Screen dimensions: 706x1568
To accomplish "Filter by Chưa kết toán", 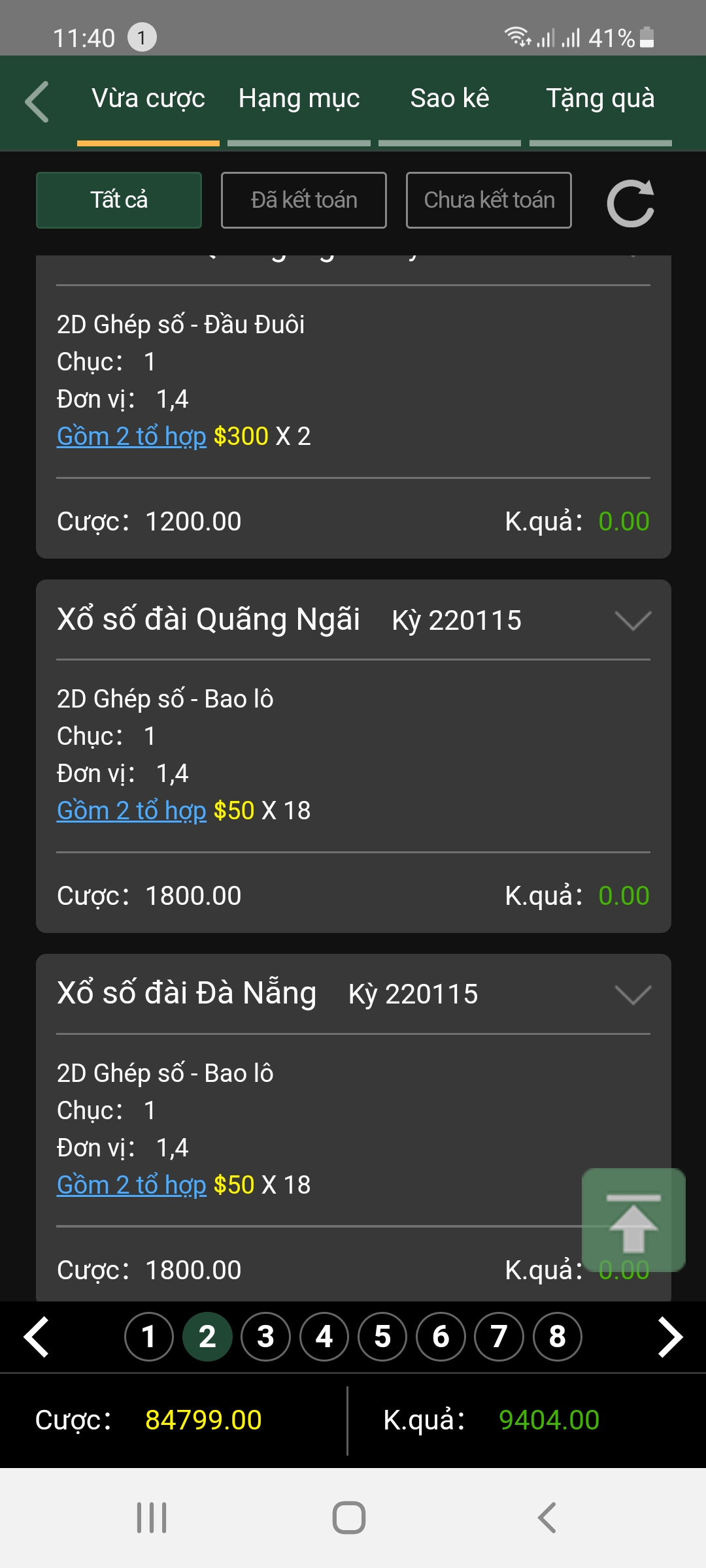I will pyautogui.click(x=489, y=200).
